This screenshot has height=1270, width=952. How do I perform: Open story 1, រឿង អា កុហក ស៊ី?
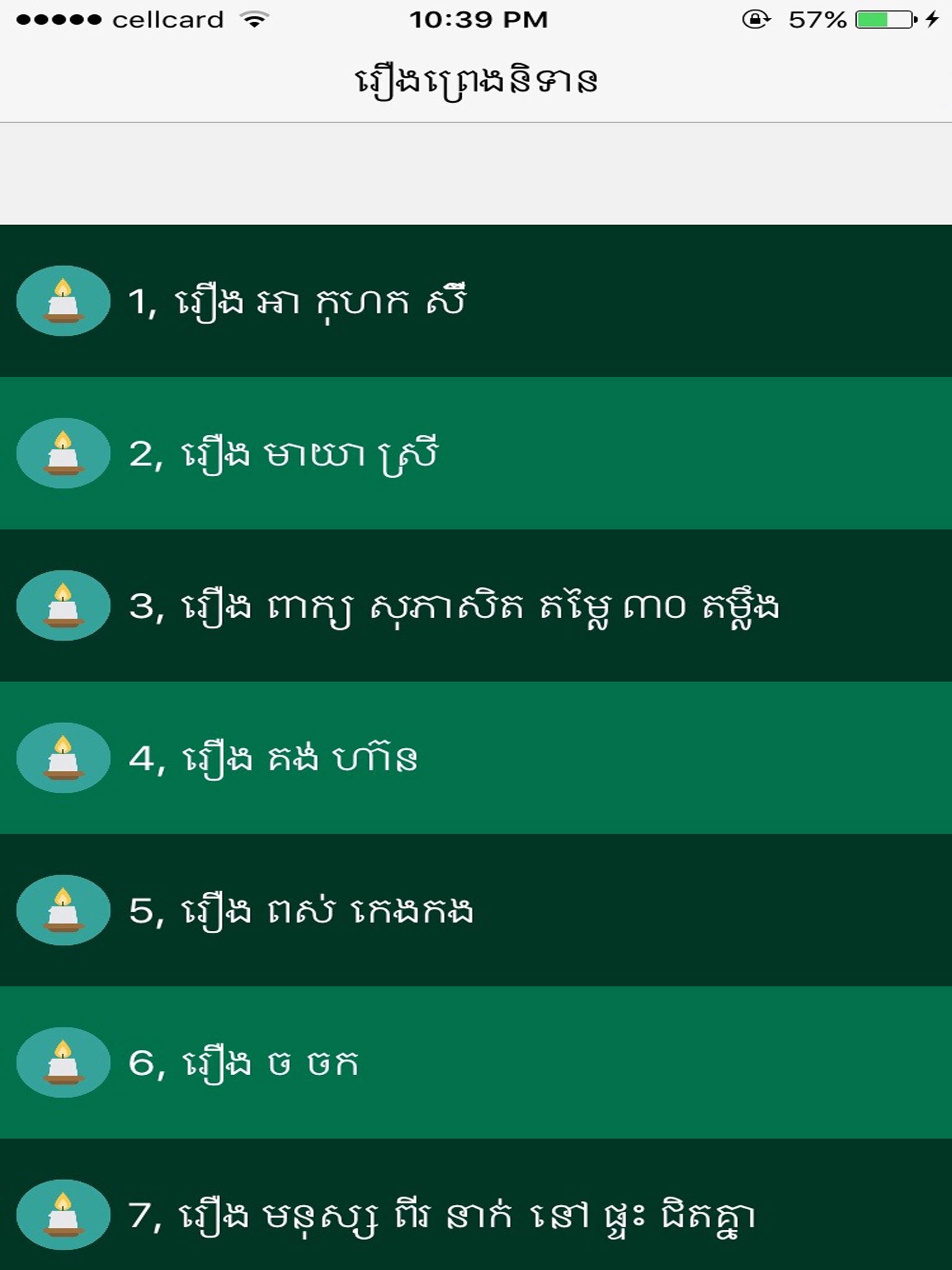pyautogui.click(x=476, y=301)
